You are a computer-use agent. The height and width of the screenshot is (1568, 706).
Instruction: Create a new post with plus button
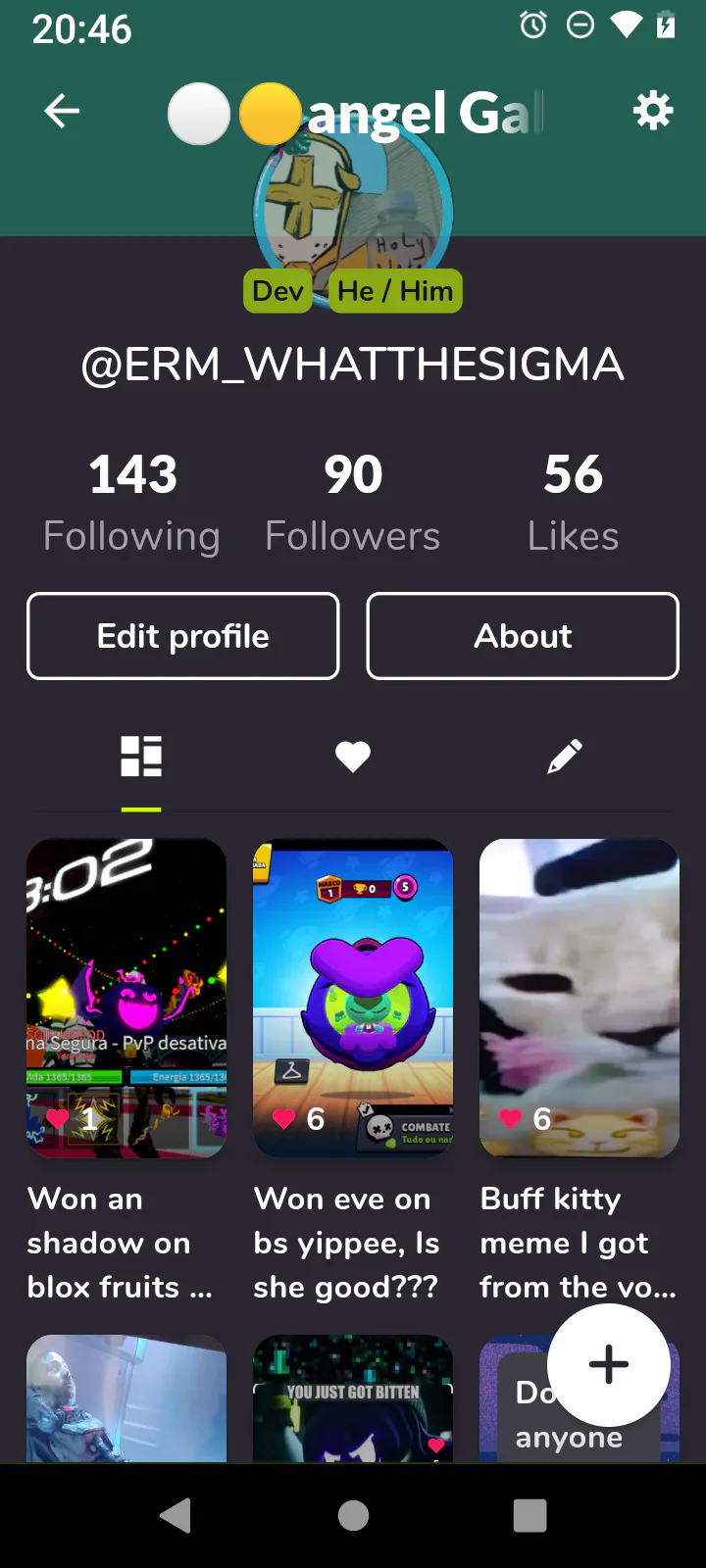[x=609, y=1364]
